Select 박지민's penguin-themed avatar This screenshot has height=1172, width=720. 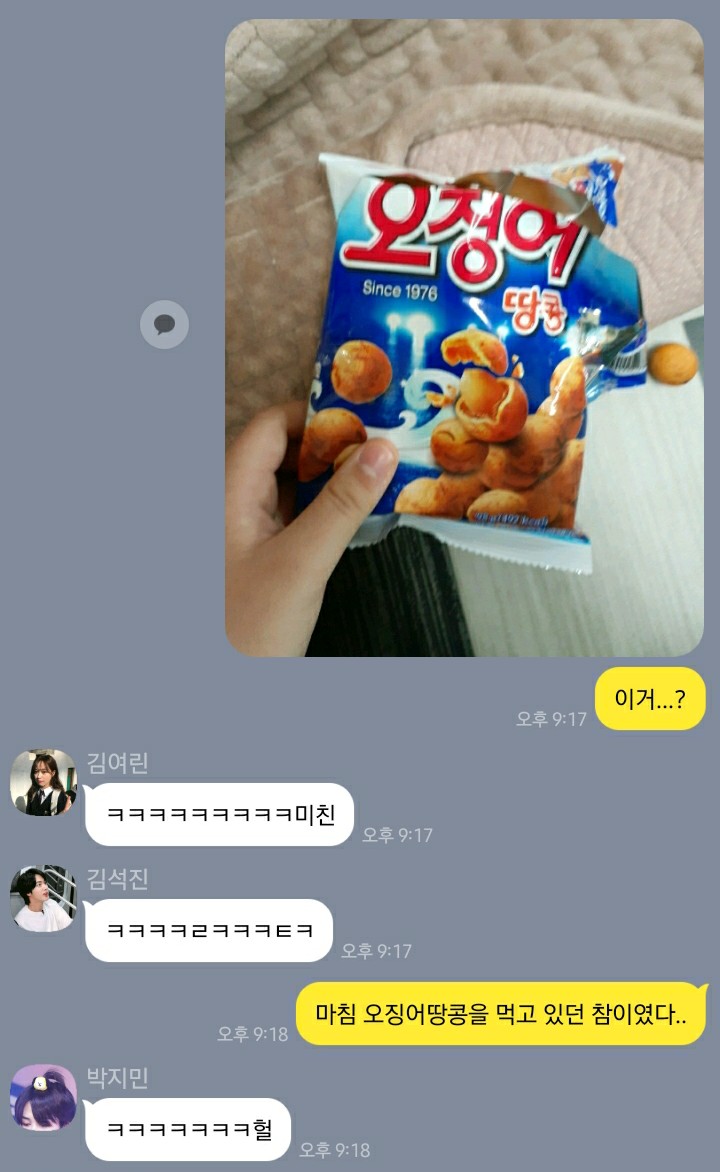click(43, 1098)
